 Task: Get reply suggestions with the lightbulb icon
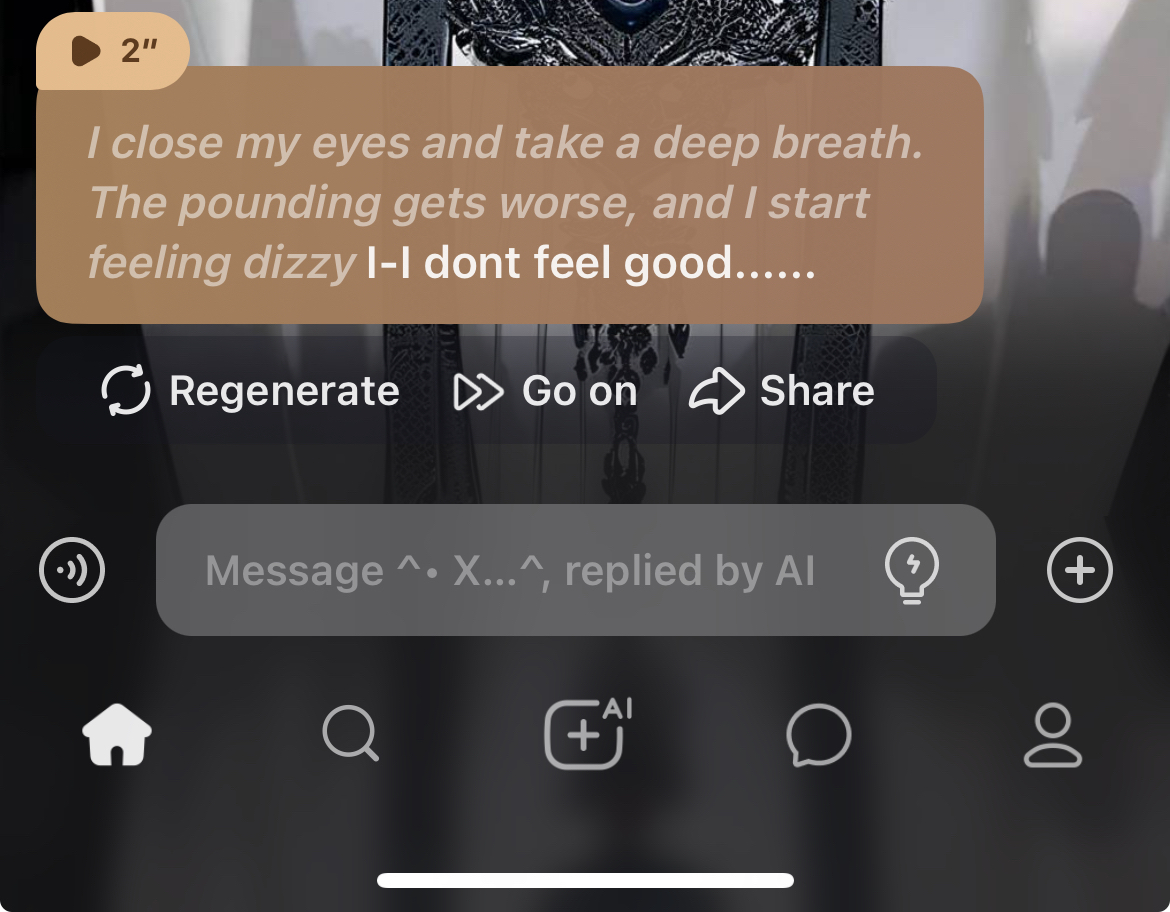[x=912, y=571]
